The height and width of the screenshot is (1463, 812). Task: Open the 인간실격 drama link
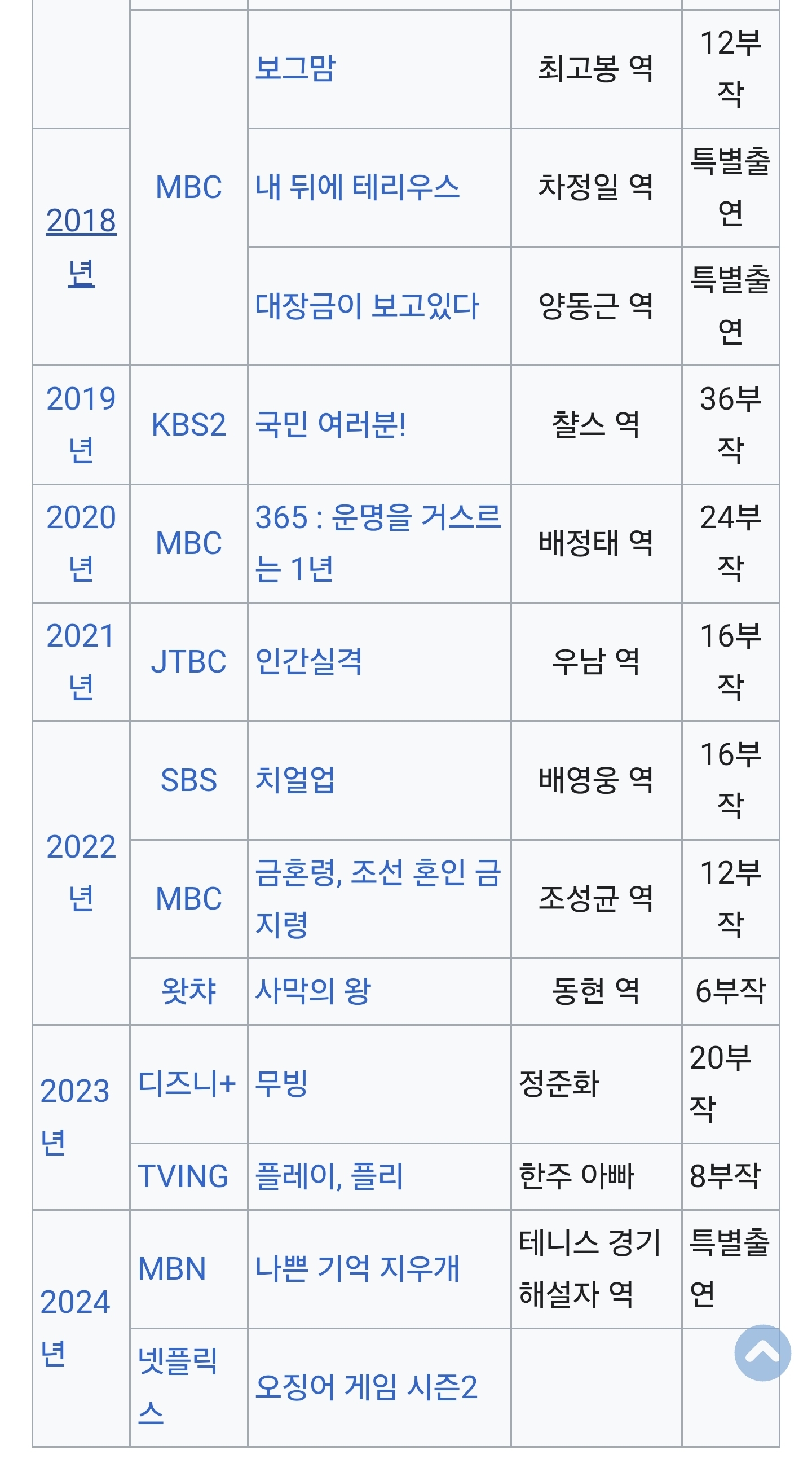point(308,662)
